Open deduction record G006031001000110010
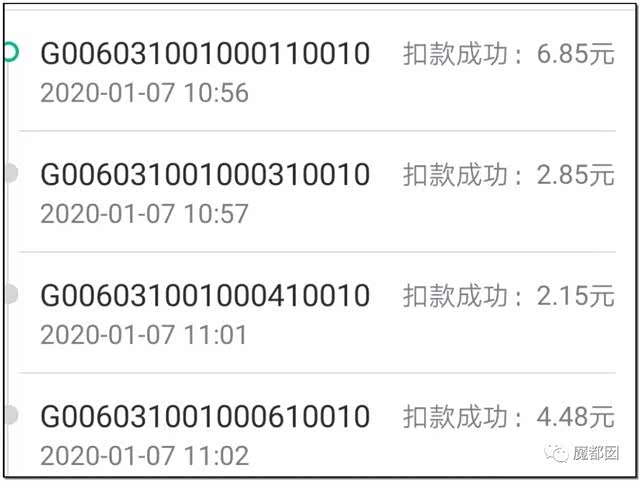640x481 pixels. (x=205, y=54)
